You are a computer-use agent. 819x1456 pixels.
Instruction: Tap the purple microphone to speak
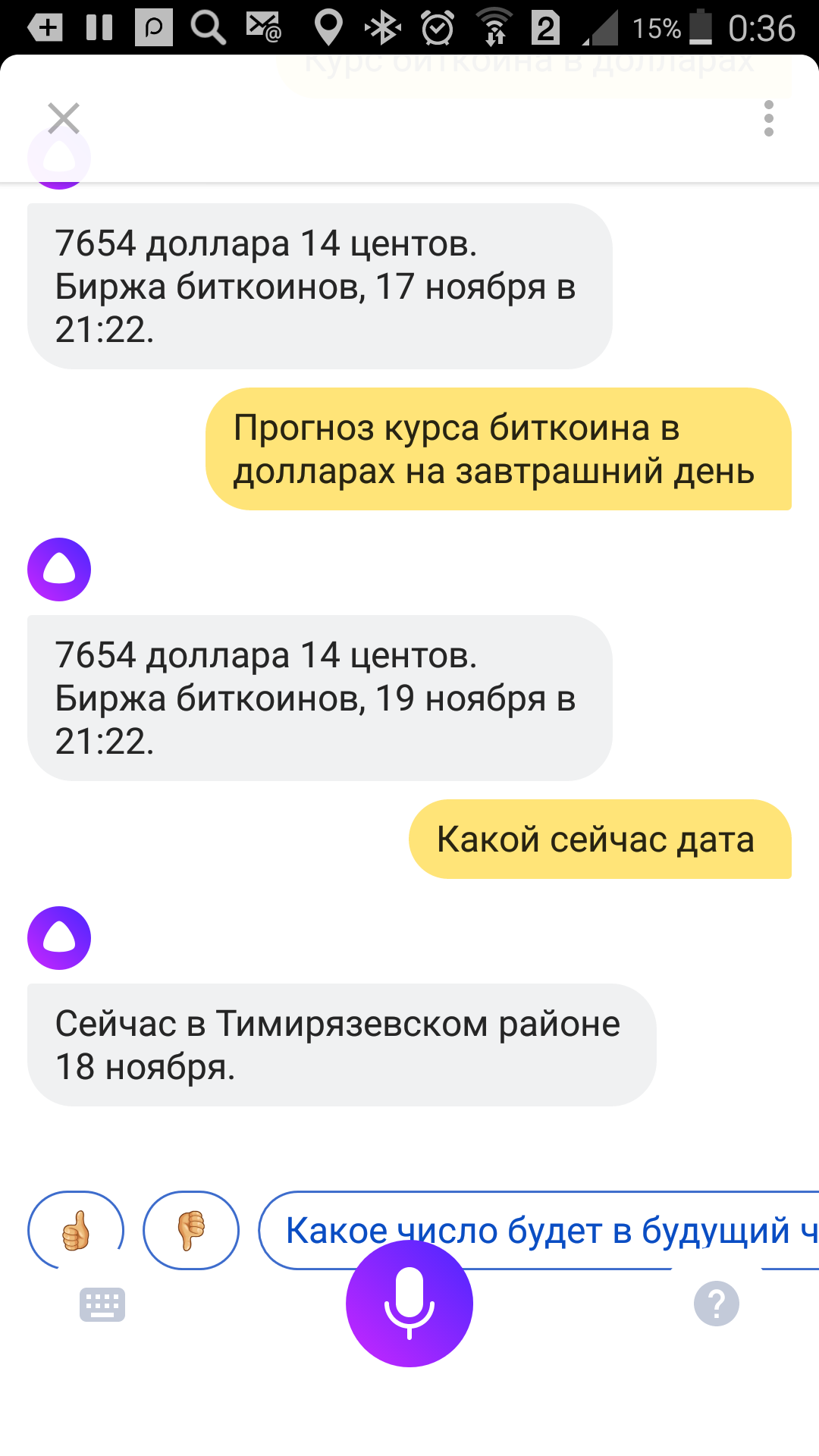pos(409,1304)
